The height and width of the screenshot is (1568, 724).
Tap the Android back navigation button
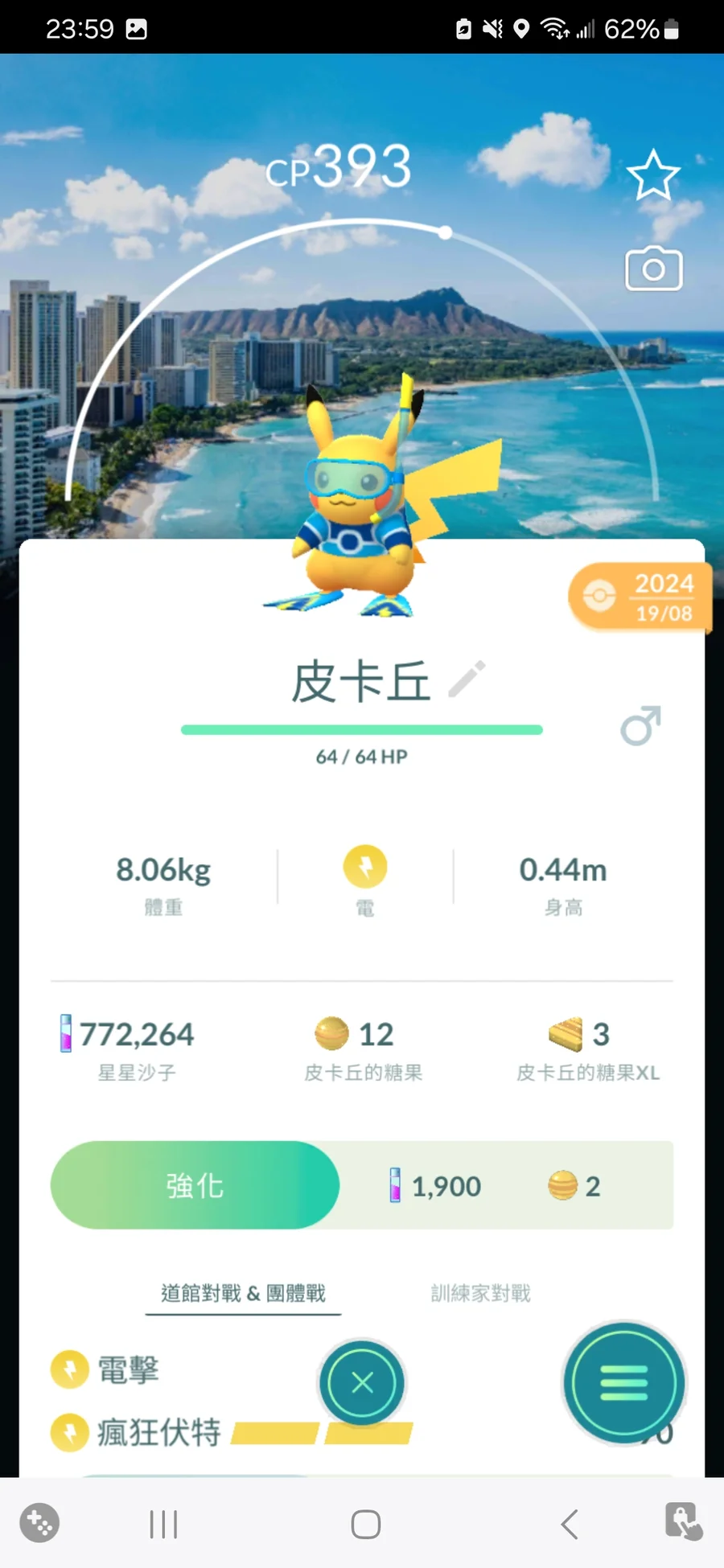click(x=570, y=1524)
